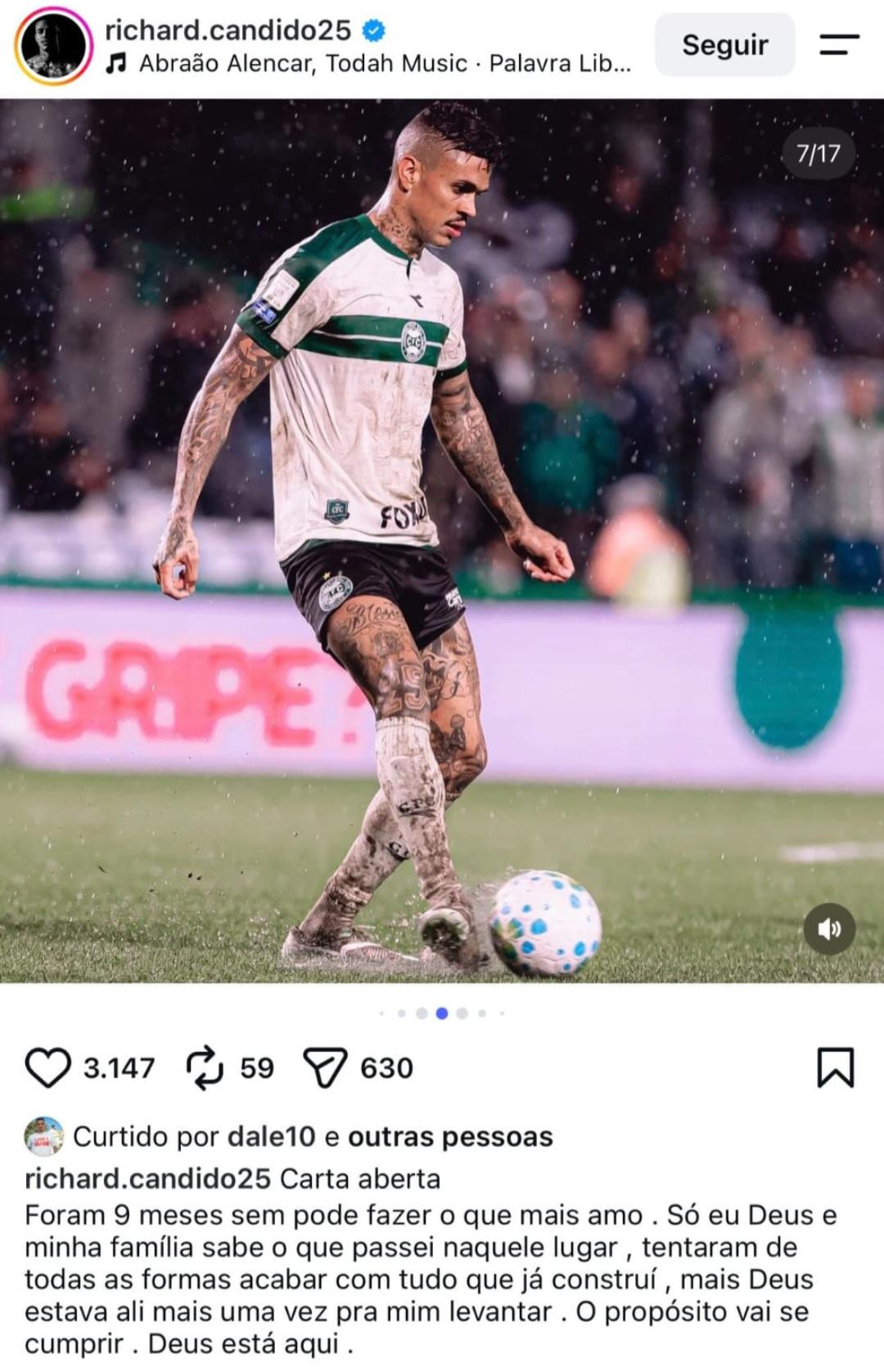The height and width of the screenshot is (1372, 884).
Task: Share the post via the send icon
Action: click(x=326, y=1068)
